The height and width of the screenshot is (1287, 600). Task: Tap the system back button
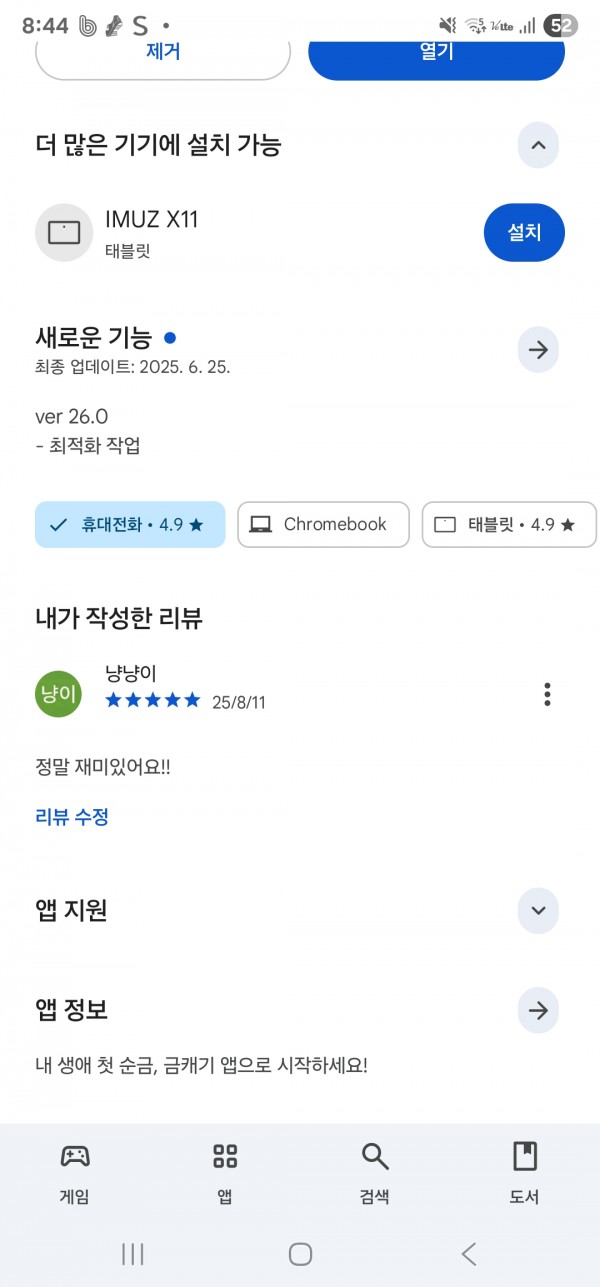[468, 1254]
